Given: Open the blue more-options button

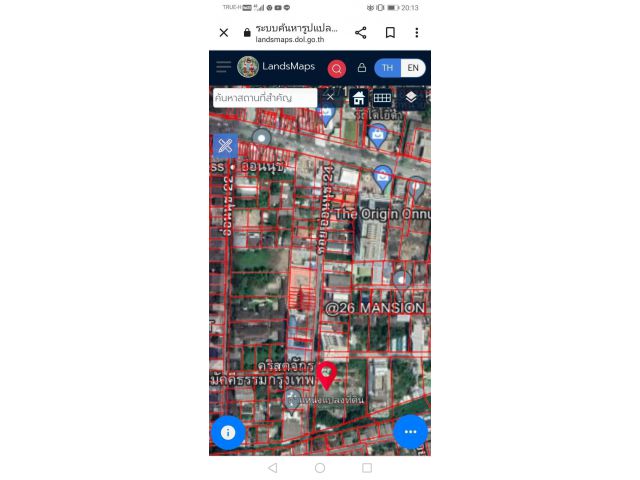Looking at the screenshot, I should [410, 432].
